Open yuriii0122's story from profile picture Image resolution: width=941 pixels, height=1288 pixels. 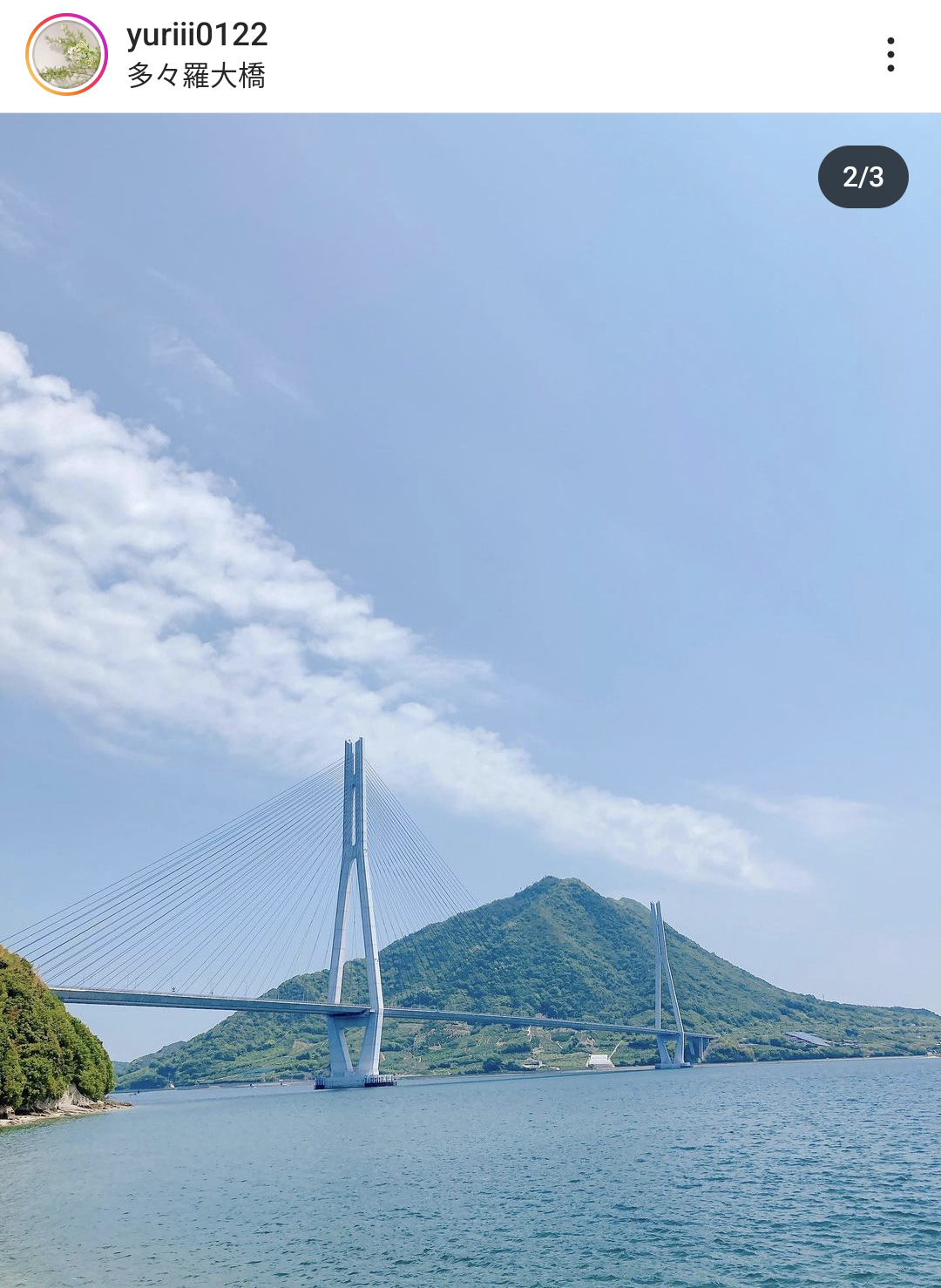click(x=66, y=54)
